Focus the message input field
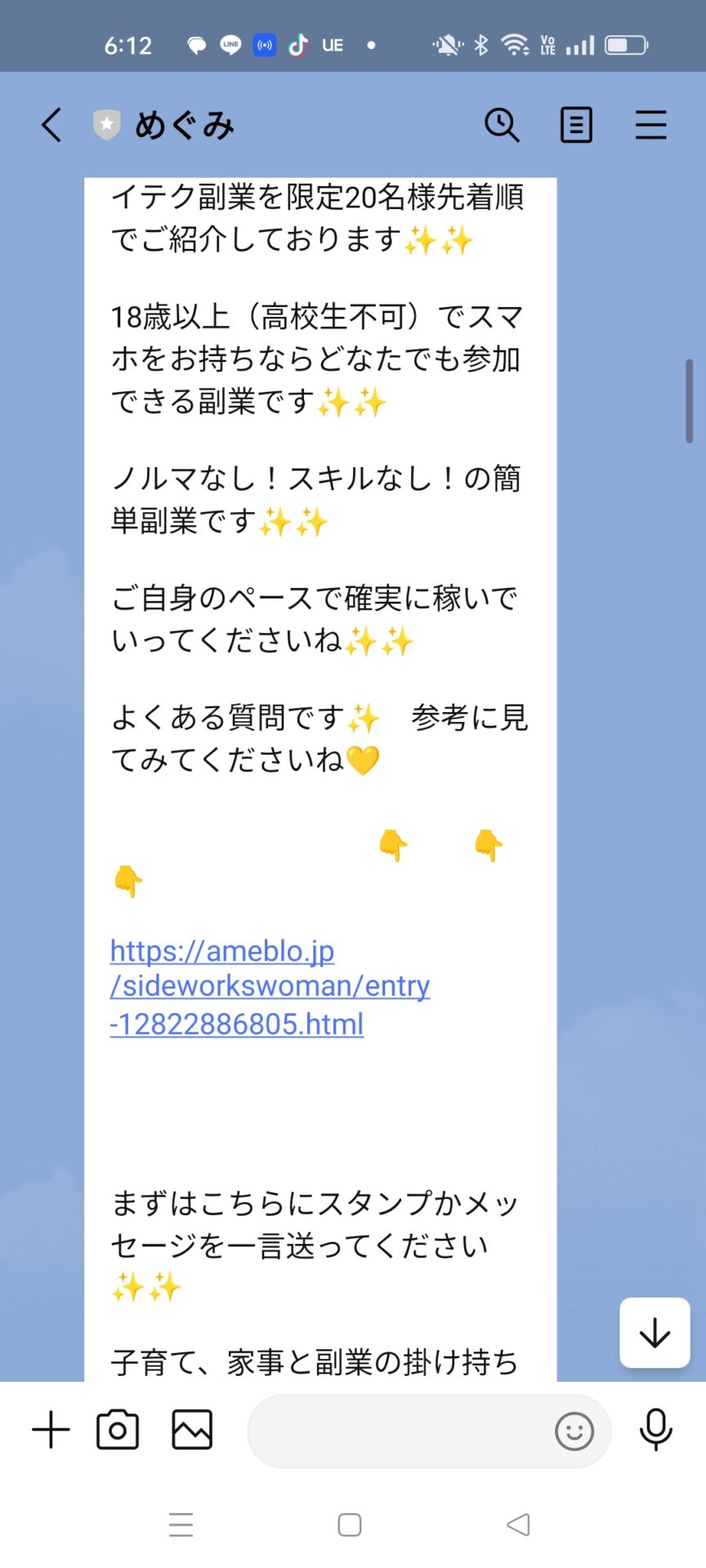This screenshot has height=1568, width=706. [x=400, y=1431]
